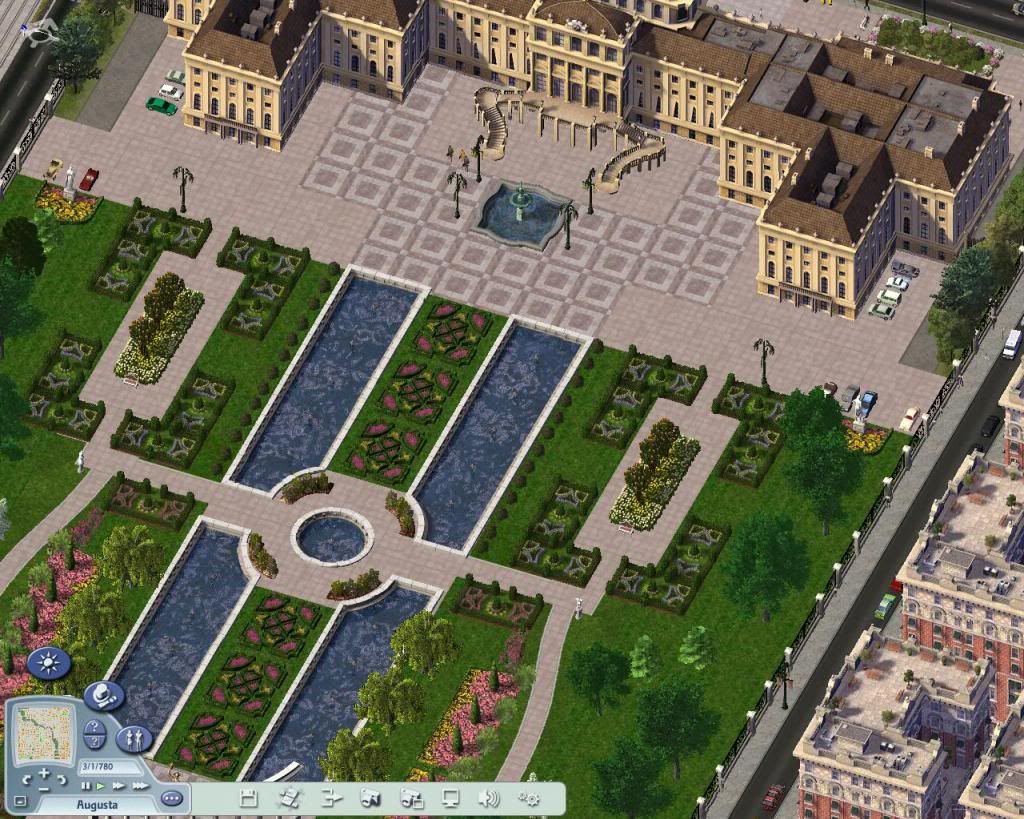This screenshot has height=819, width=1024.
Task: Open My Sim Mode people button
Action: click(134, 739)
